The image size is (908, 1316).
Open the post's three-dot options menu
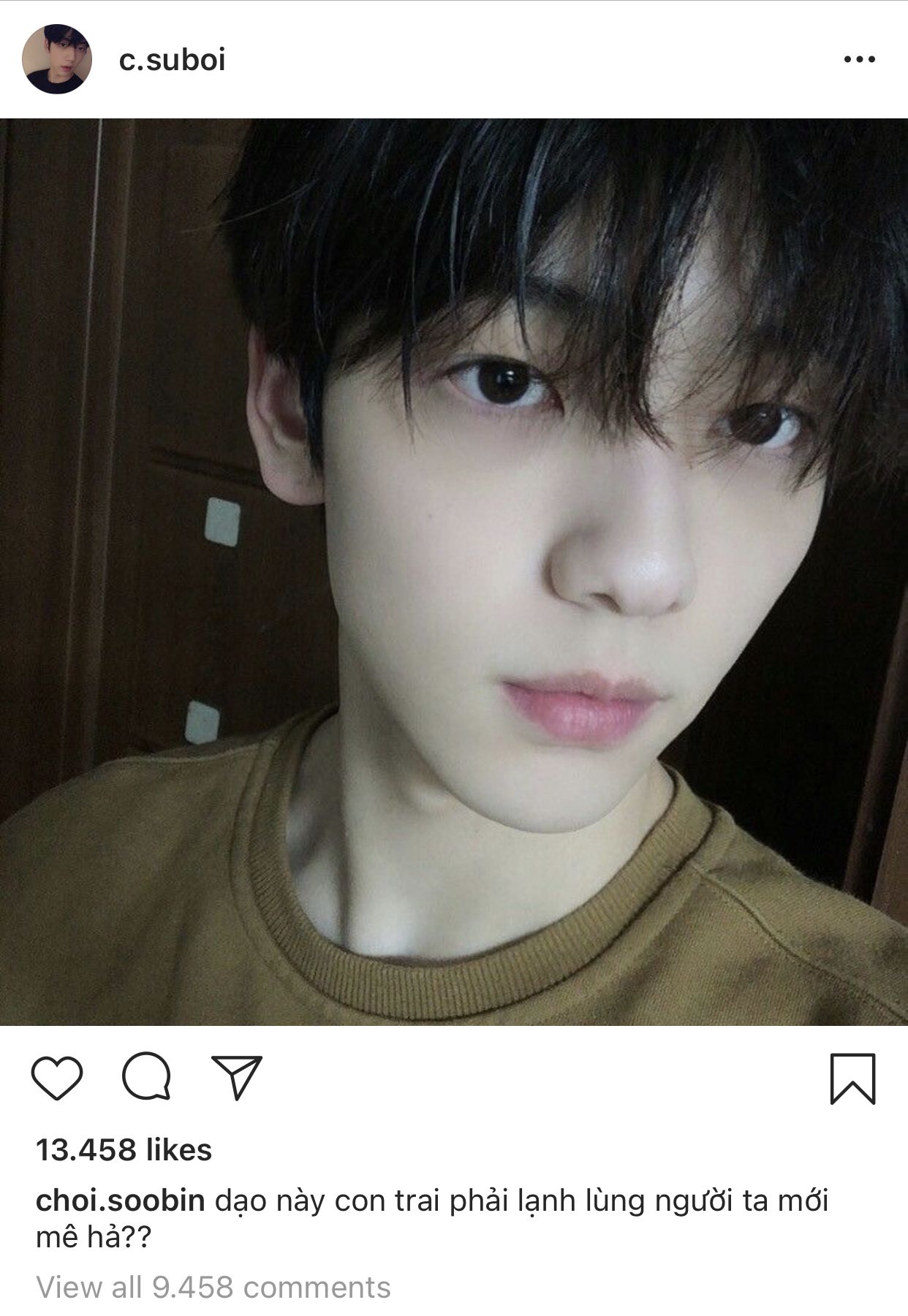point(859,59)
